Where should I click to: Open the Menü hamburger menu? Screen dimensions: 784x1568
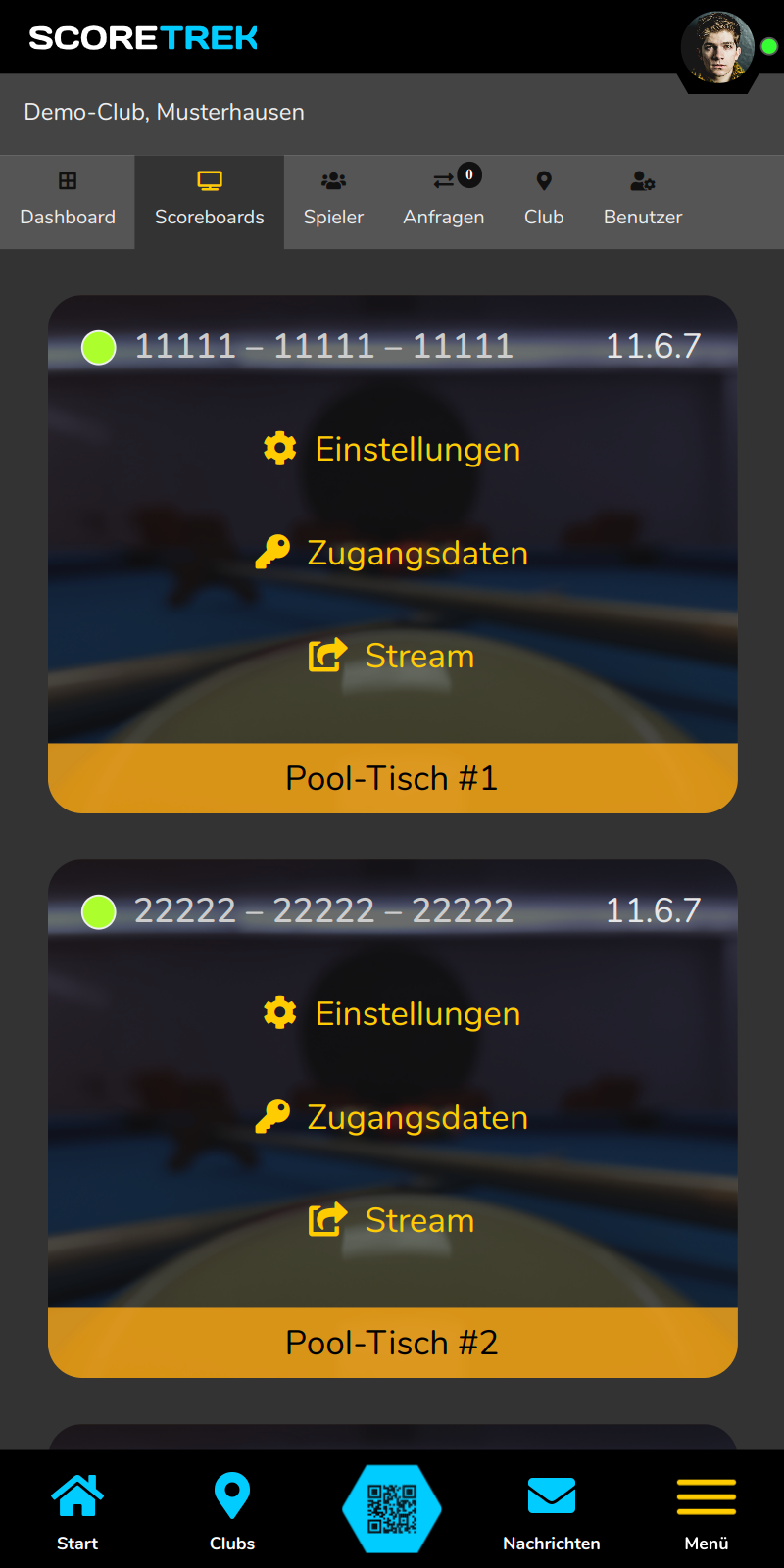coord(707,1511)
